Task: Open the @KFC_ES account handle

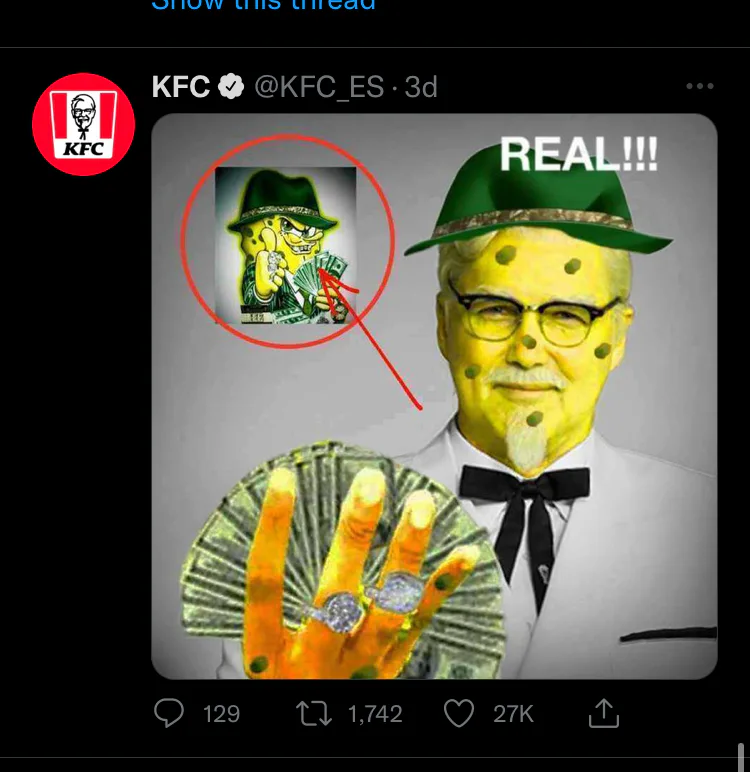Action: pyautogui.click(x=319, y=87)
